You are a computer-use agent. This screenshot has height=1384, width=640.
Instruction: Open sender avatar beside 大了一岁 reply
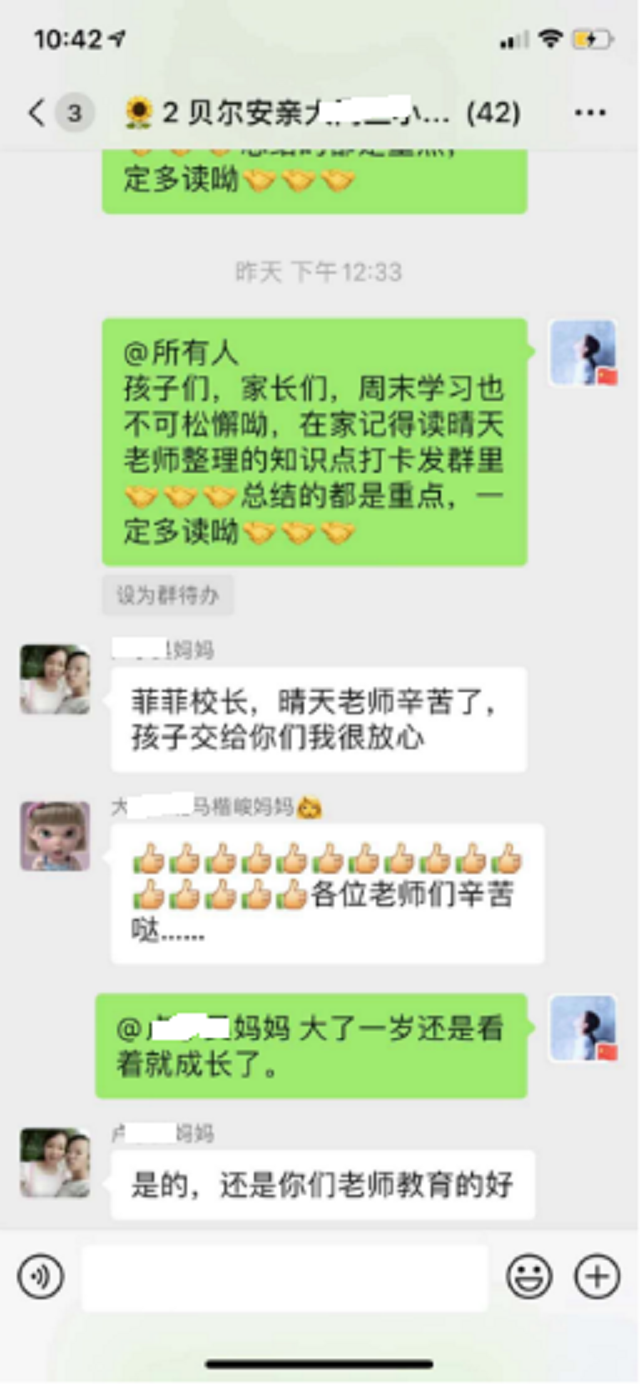(x=584, y=1028)
